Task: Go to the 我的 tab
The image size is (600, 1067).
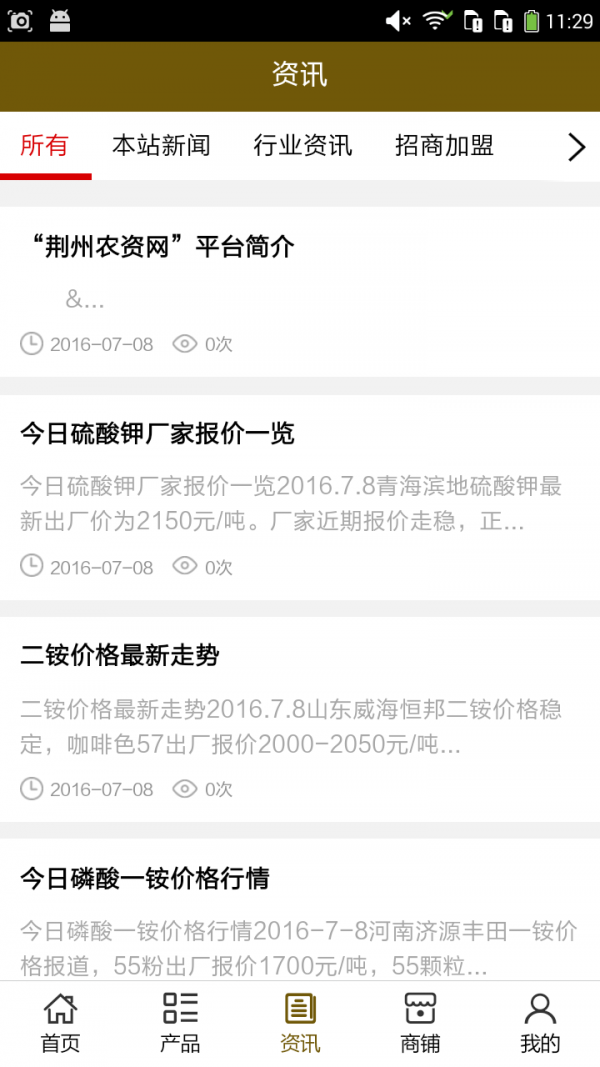Action: click(x=540, y=1023)
